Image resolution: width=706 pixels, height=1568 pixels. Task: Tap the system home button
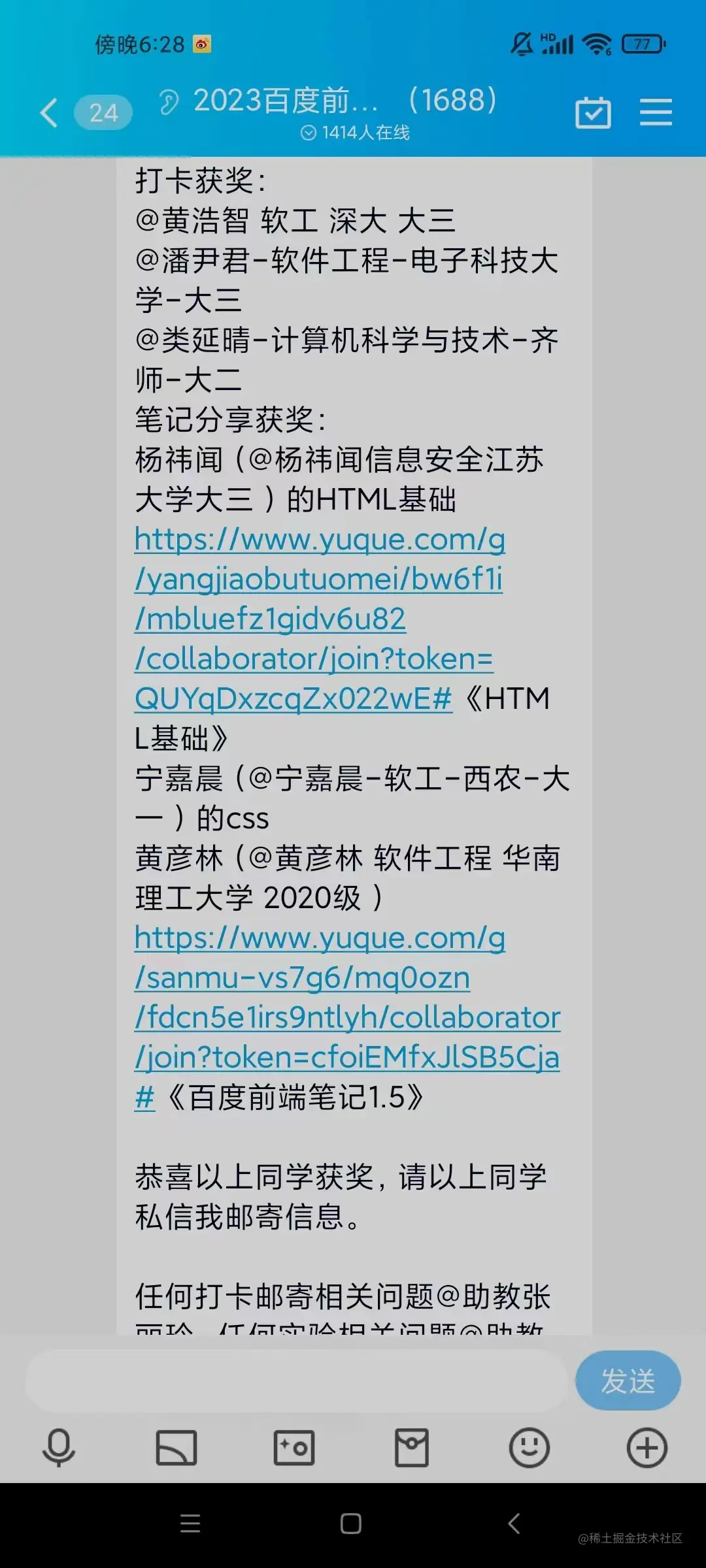(351, 1524)
